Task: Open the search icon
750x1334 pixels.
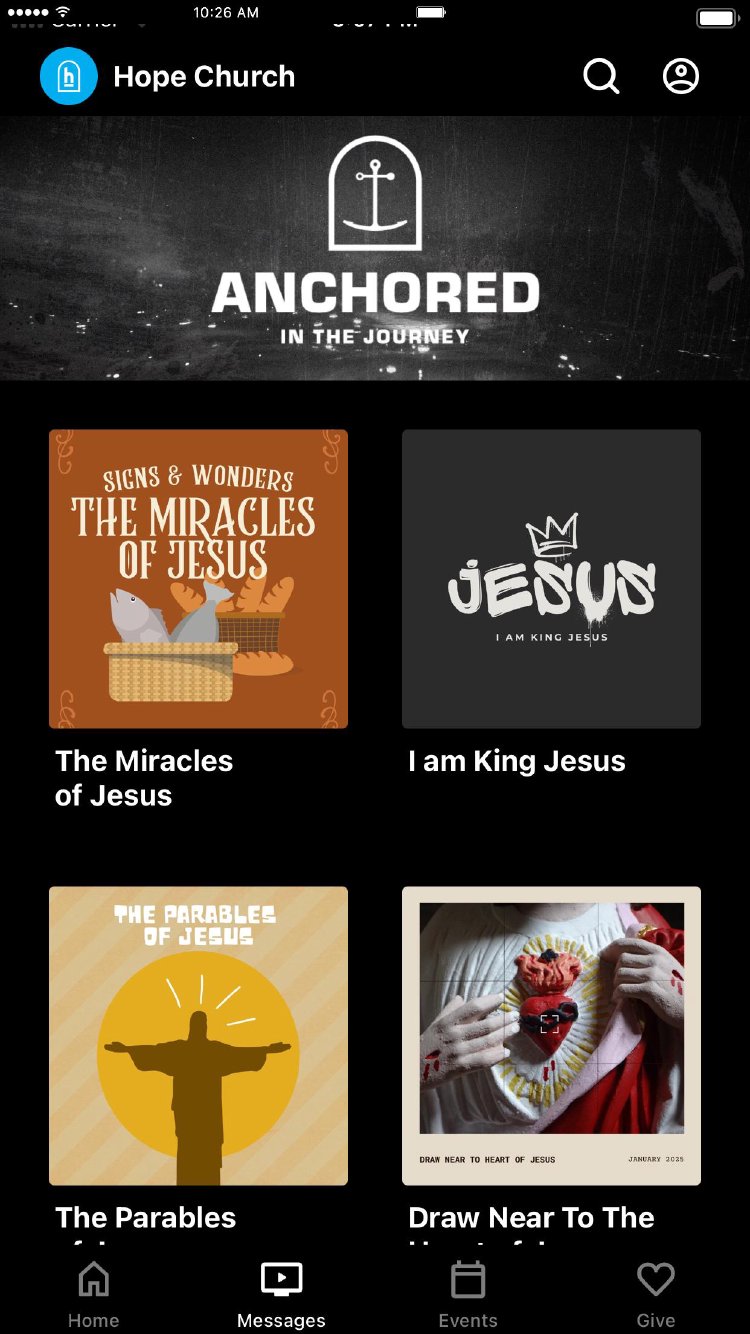Action: point(601,76)
